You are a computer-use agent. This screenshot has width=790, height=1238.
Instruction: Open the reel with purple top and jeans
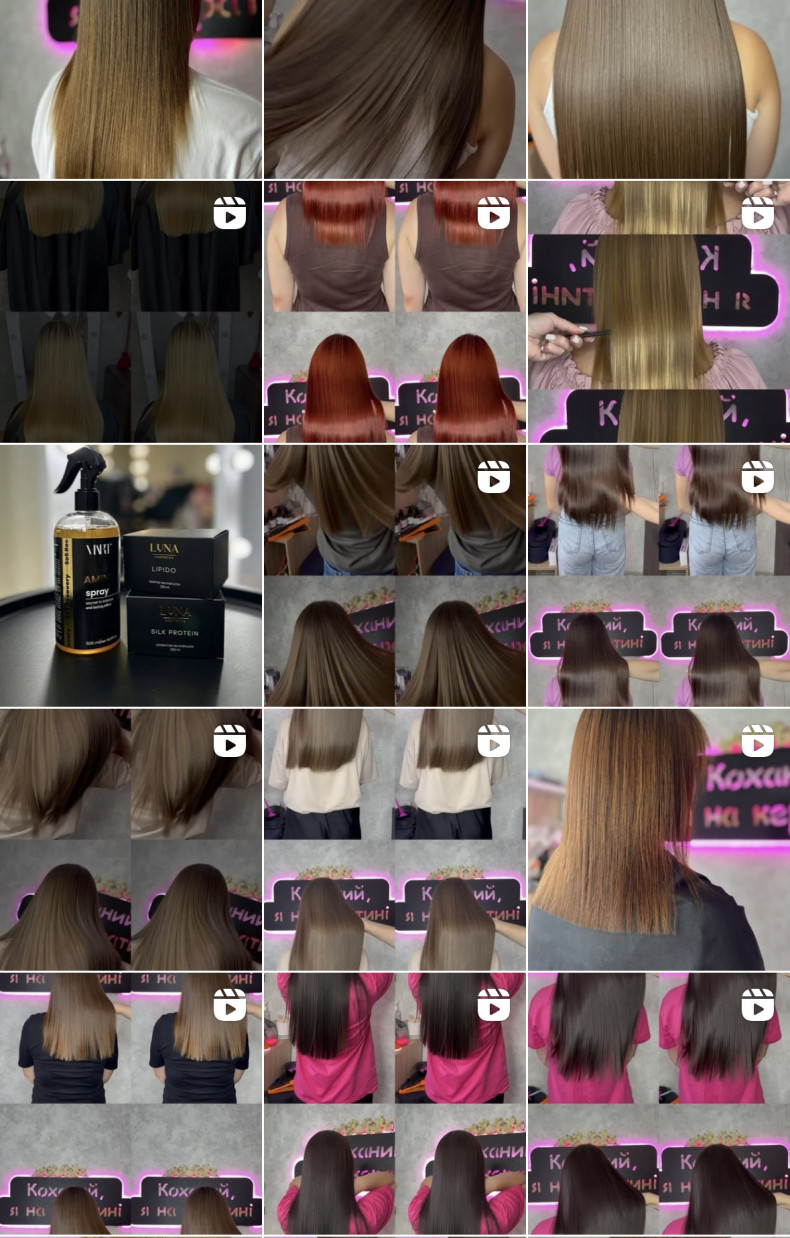point(658,576)
